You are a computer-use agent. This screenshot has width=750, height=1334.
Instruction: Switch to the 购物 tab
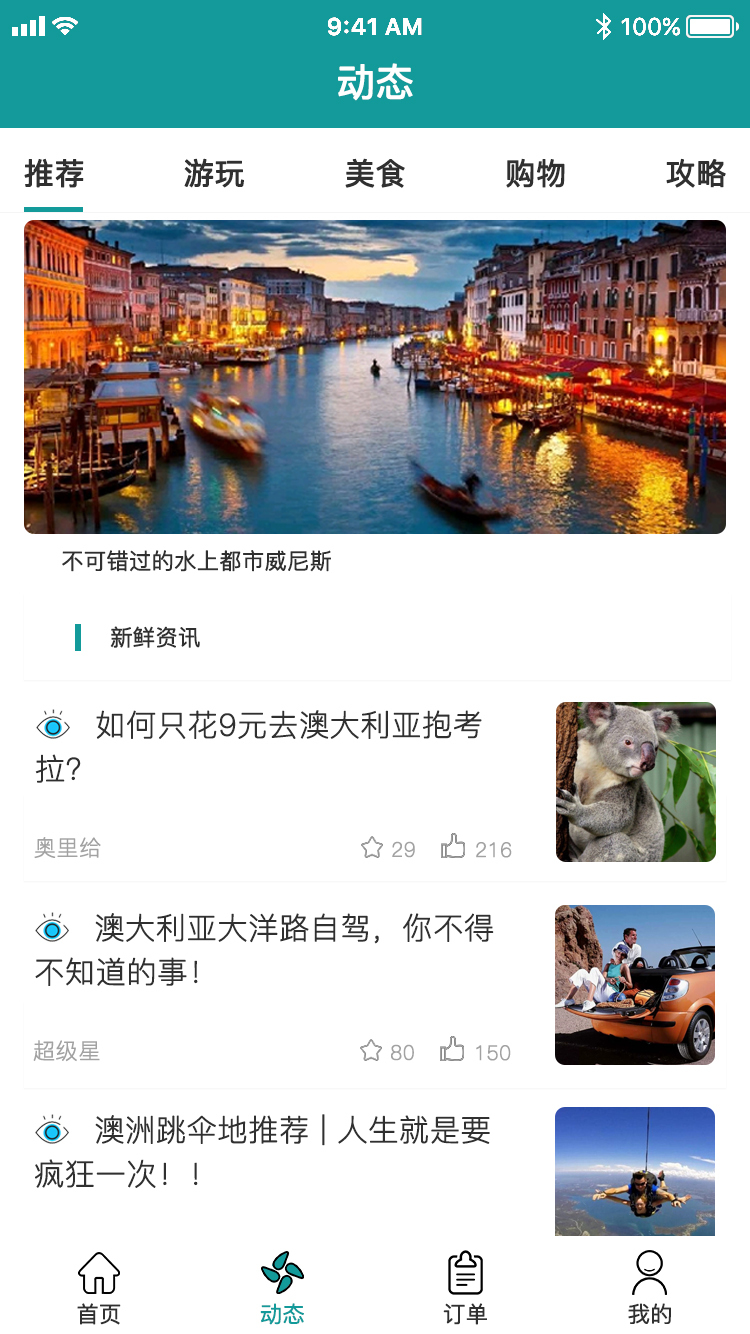click(536, 174)
